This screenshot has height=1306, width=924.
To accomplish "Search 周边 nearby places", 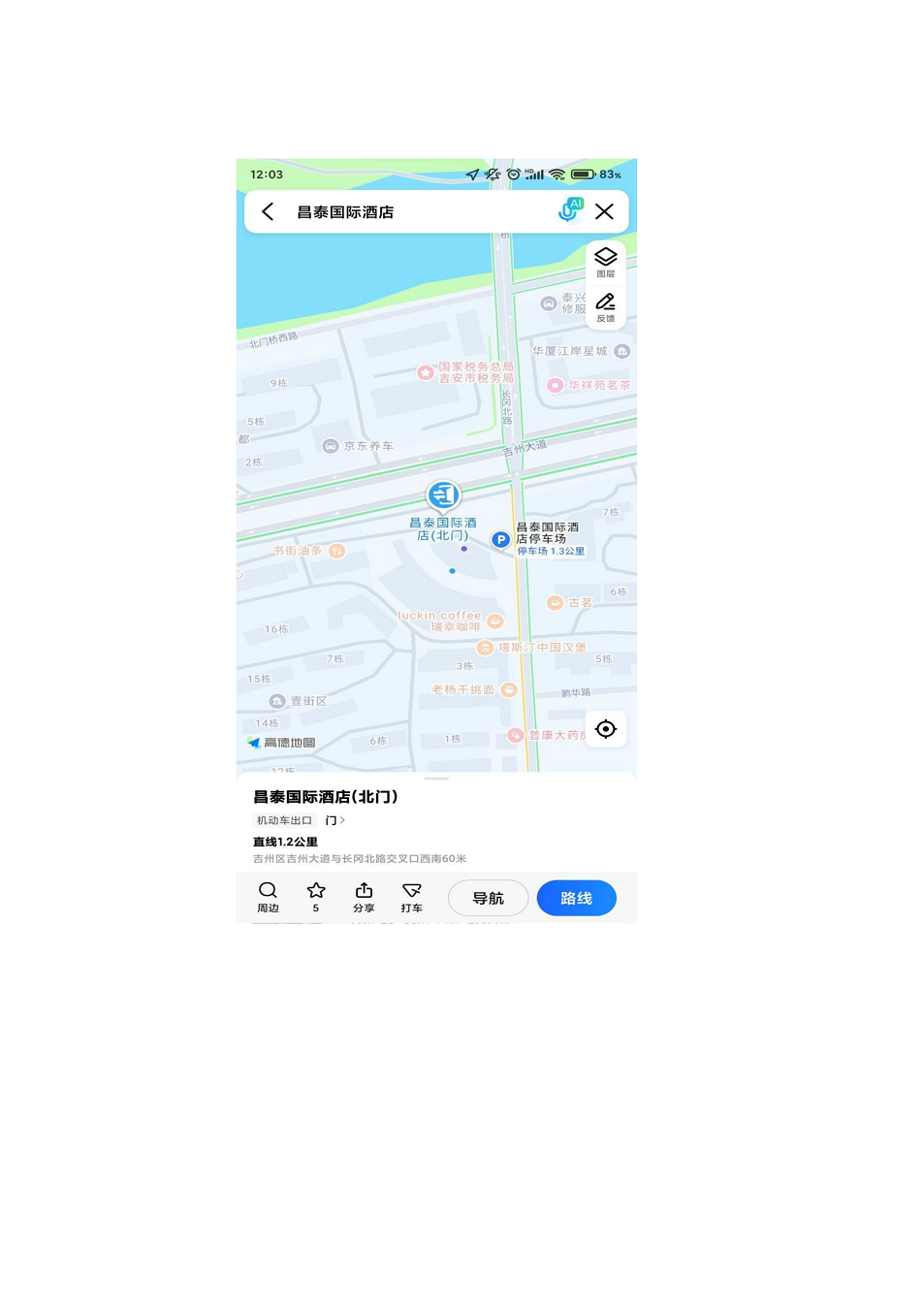I will click(268, 897).
